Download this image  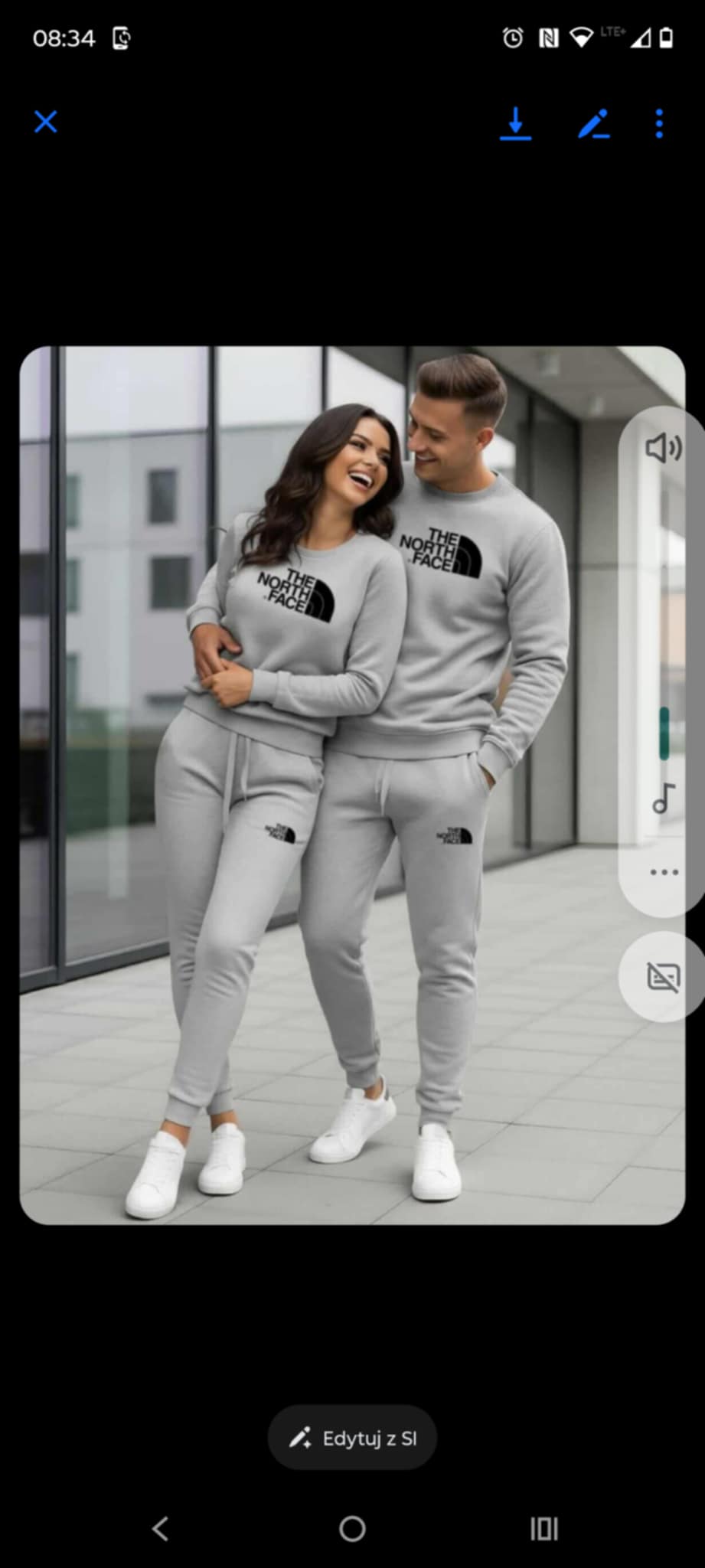click(x=515, y=123)
